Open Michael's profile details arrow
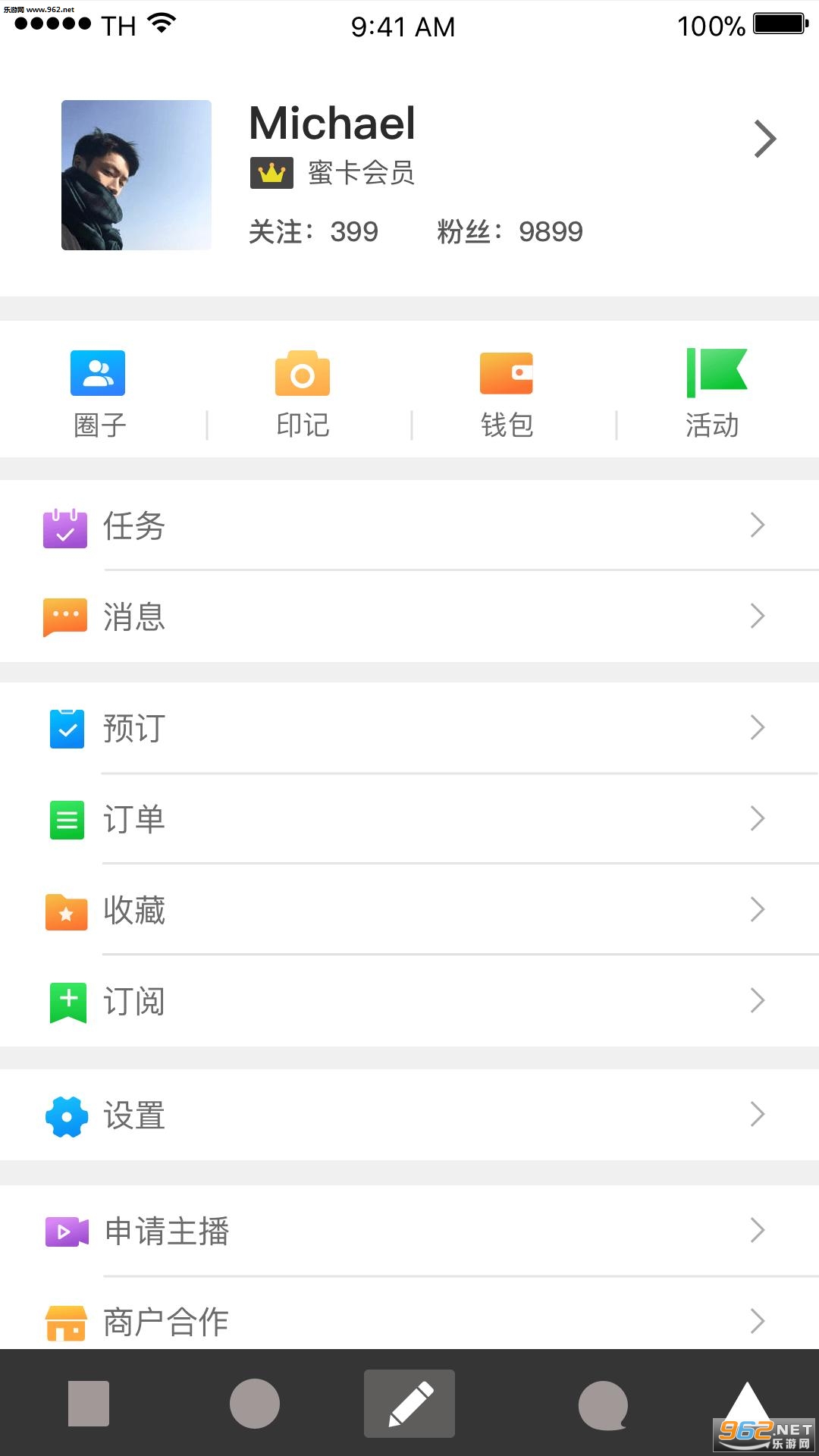 (764, 140)
